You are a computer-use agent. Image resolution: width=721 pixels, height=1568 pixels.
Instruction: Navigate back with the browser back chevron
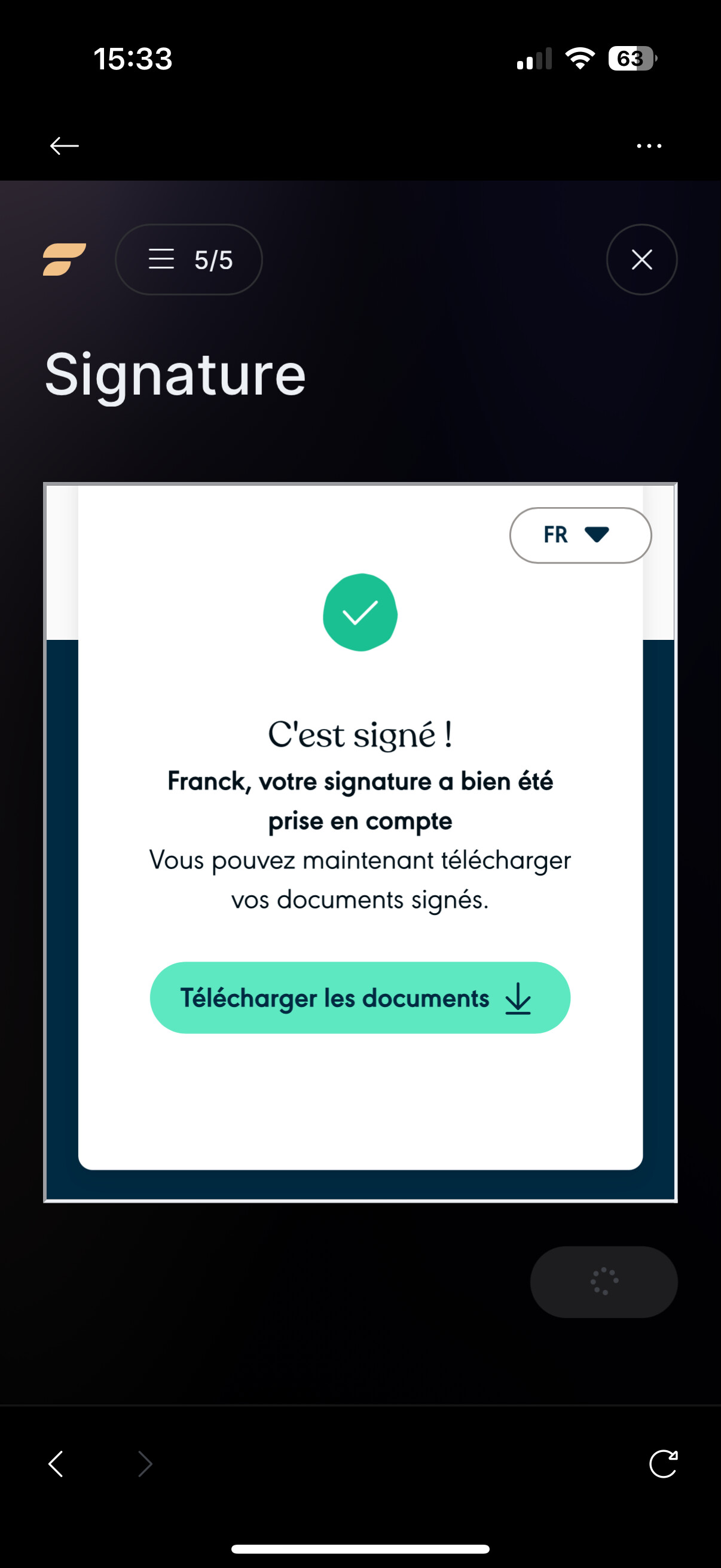coord(56,1464)
